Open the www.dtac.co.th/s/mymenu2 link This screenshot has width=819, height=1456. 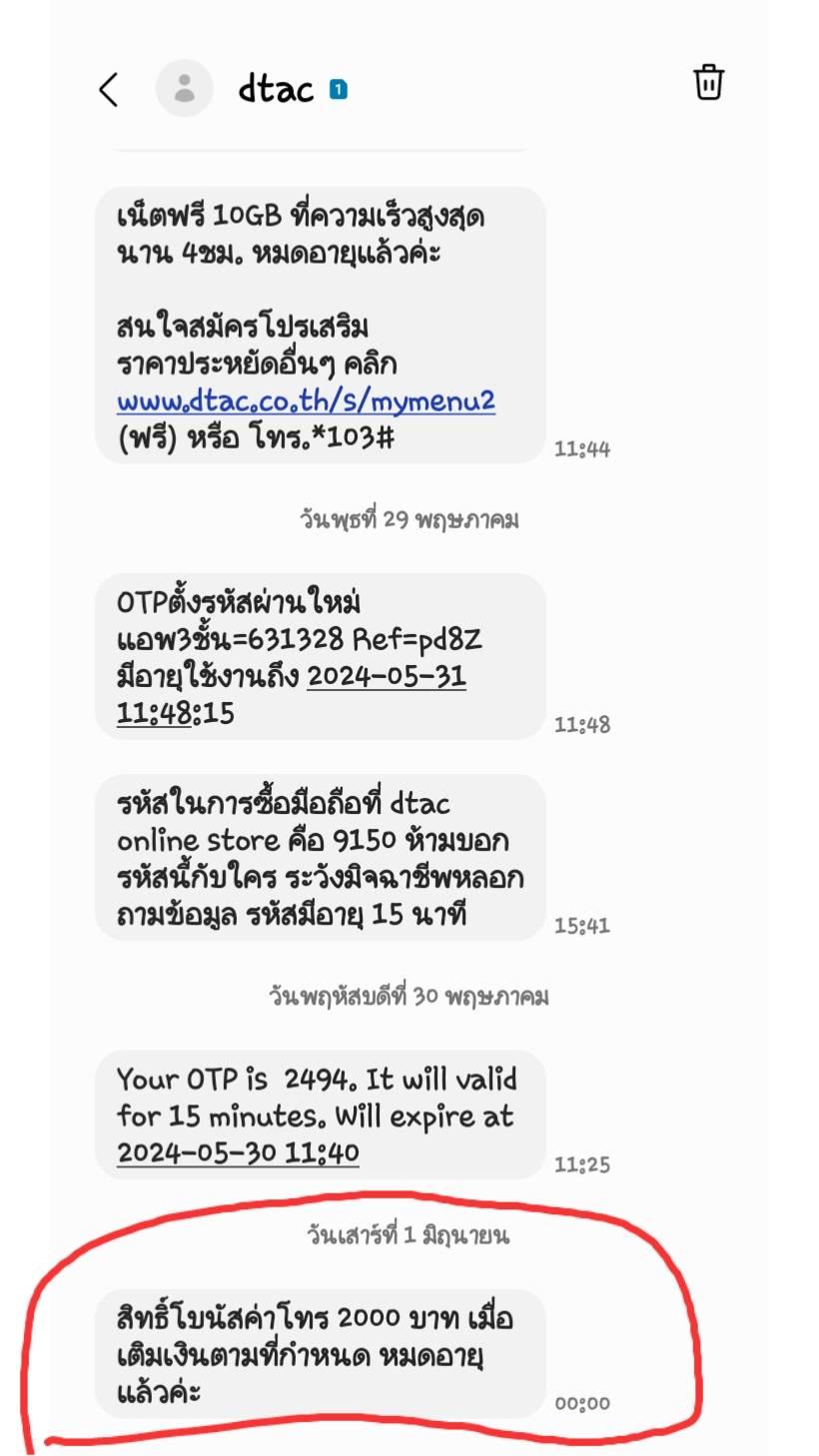(306, 401)
